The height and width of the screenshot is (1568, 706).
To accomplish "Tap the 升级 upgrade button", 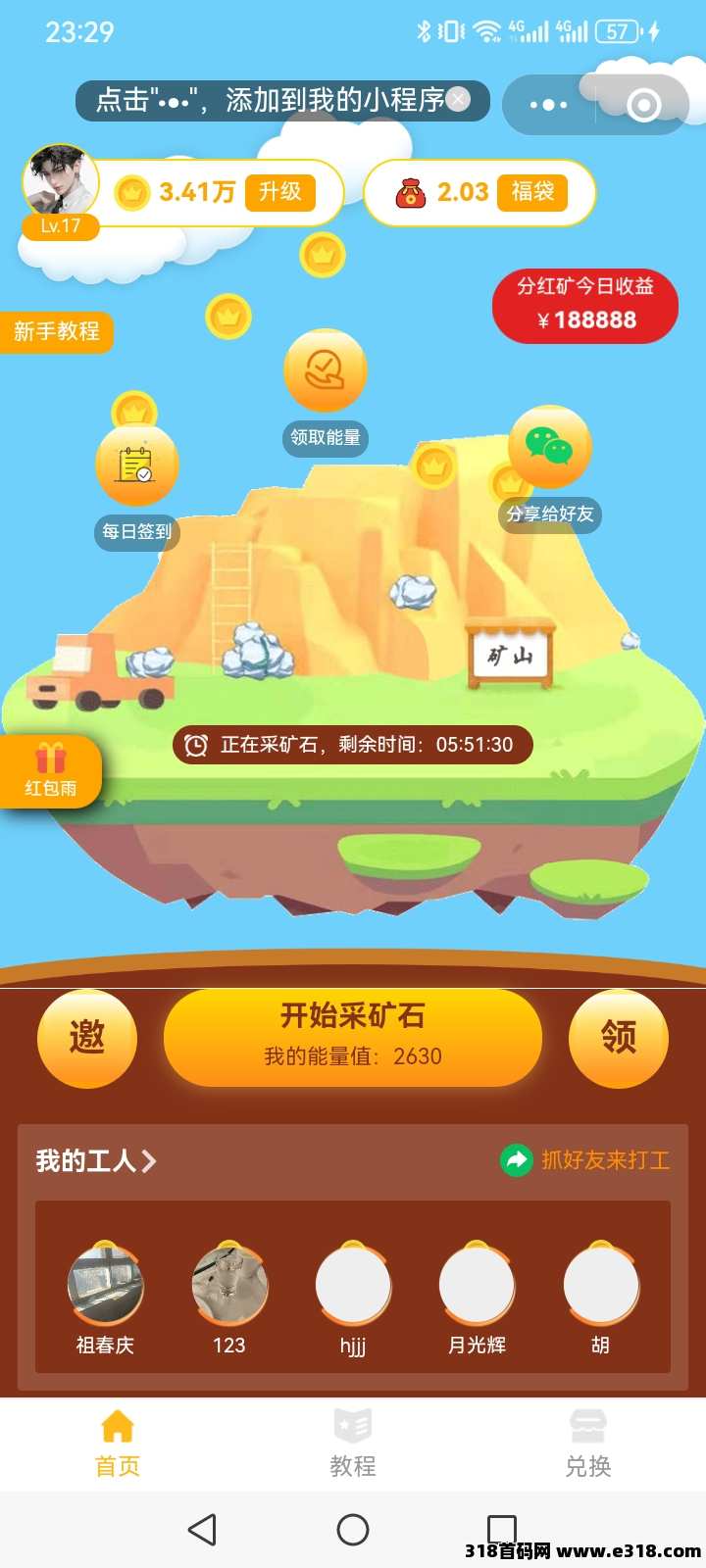I will tap(280, 192).
